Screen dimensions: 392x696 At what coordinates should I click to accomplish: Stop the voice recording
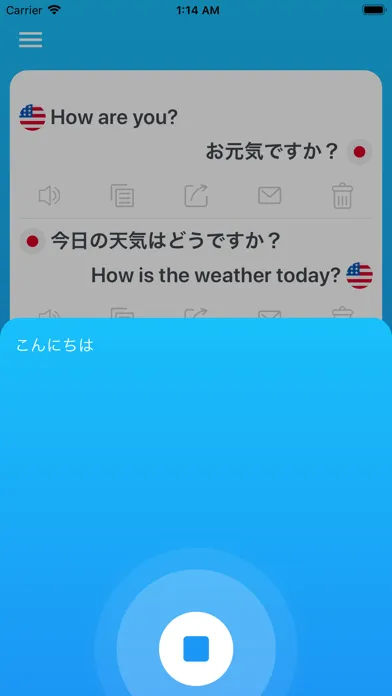click(196, 649)
